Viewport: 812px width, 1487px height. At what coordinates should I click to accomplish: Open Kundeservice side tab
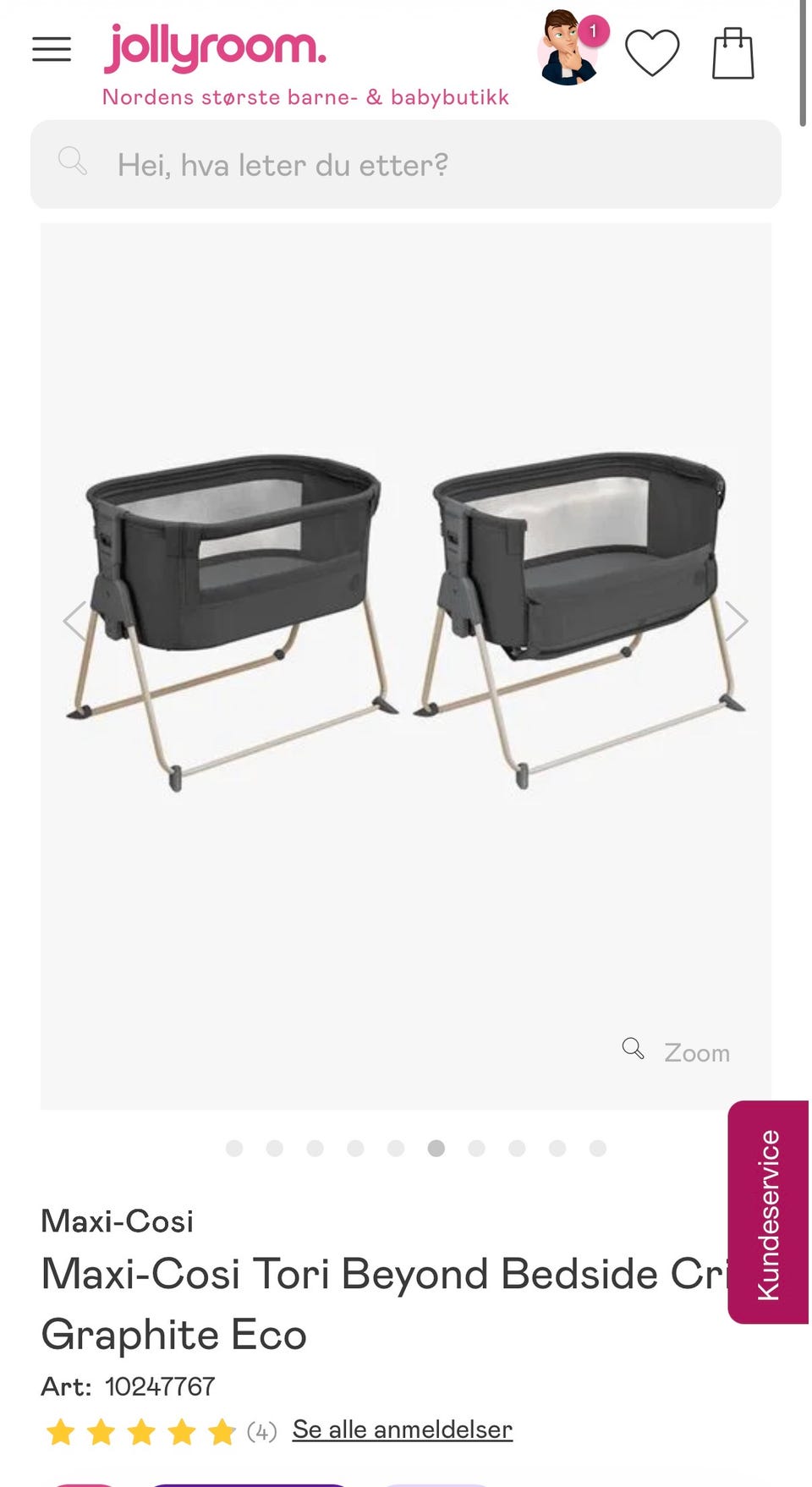(x=768, y=1213)
